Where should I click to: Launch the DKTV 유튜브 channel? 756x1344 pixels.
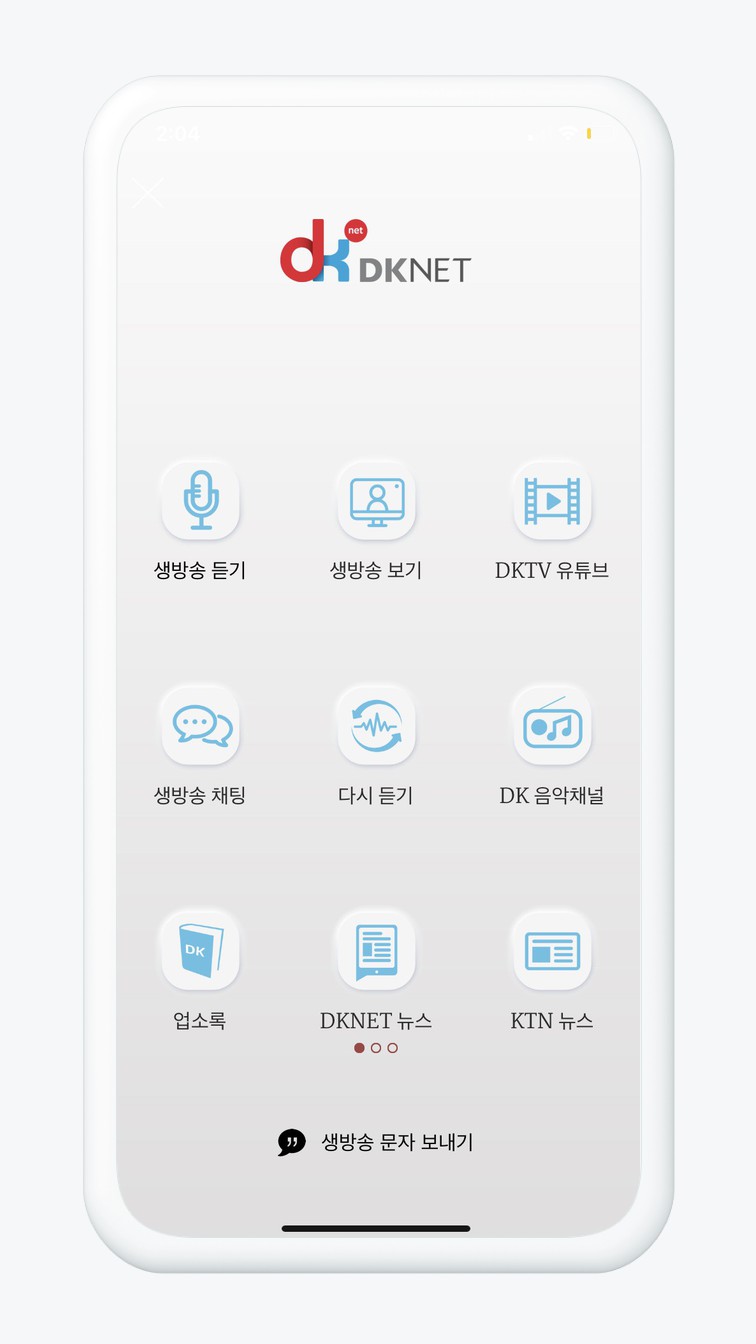point(552,500)
